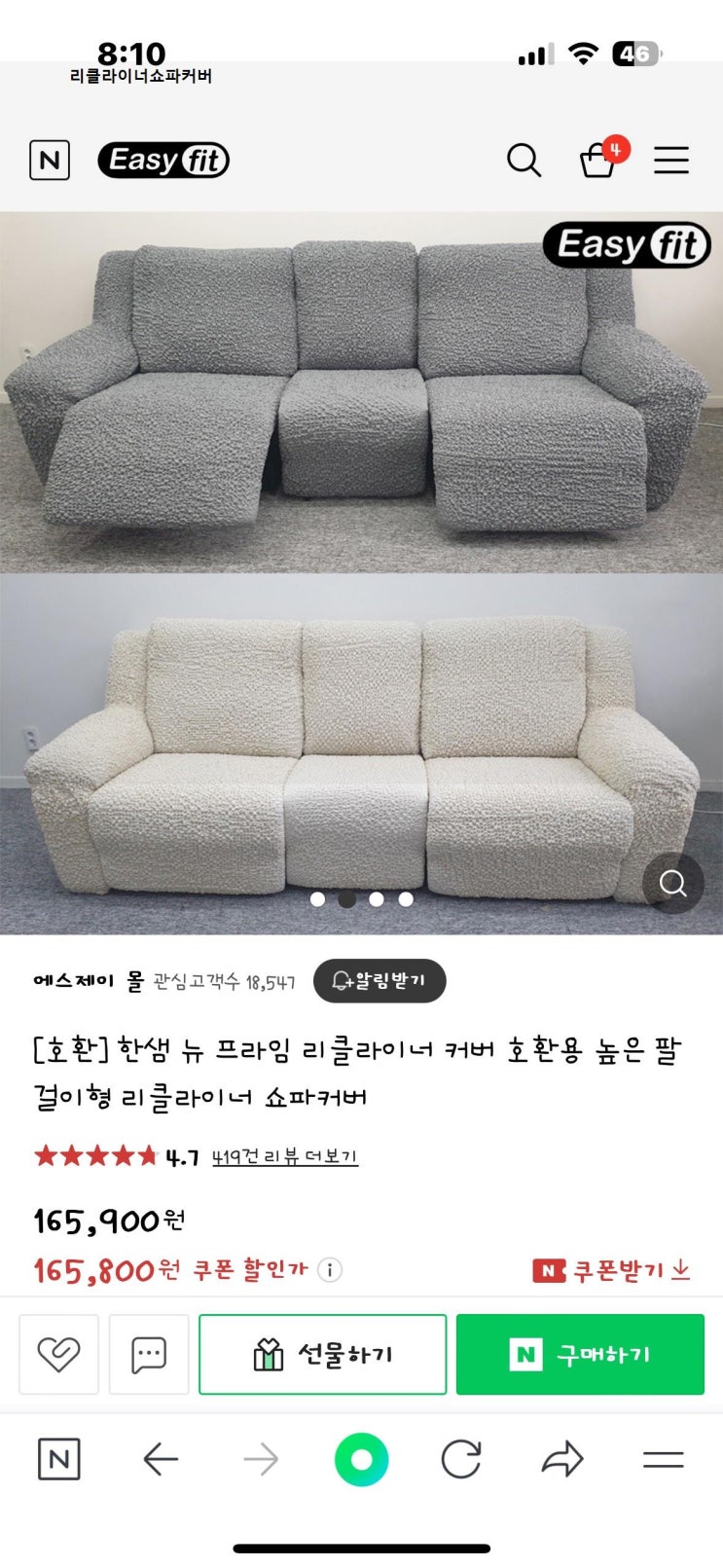Buy now with 구매하기
This screenshot has height=1568, width=723.
tap(580, 1354)
